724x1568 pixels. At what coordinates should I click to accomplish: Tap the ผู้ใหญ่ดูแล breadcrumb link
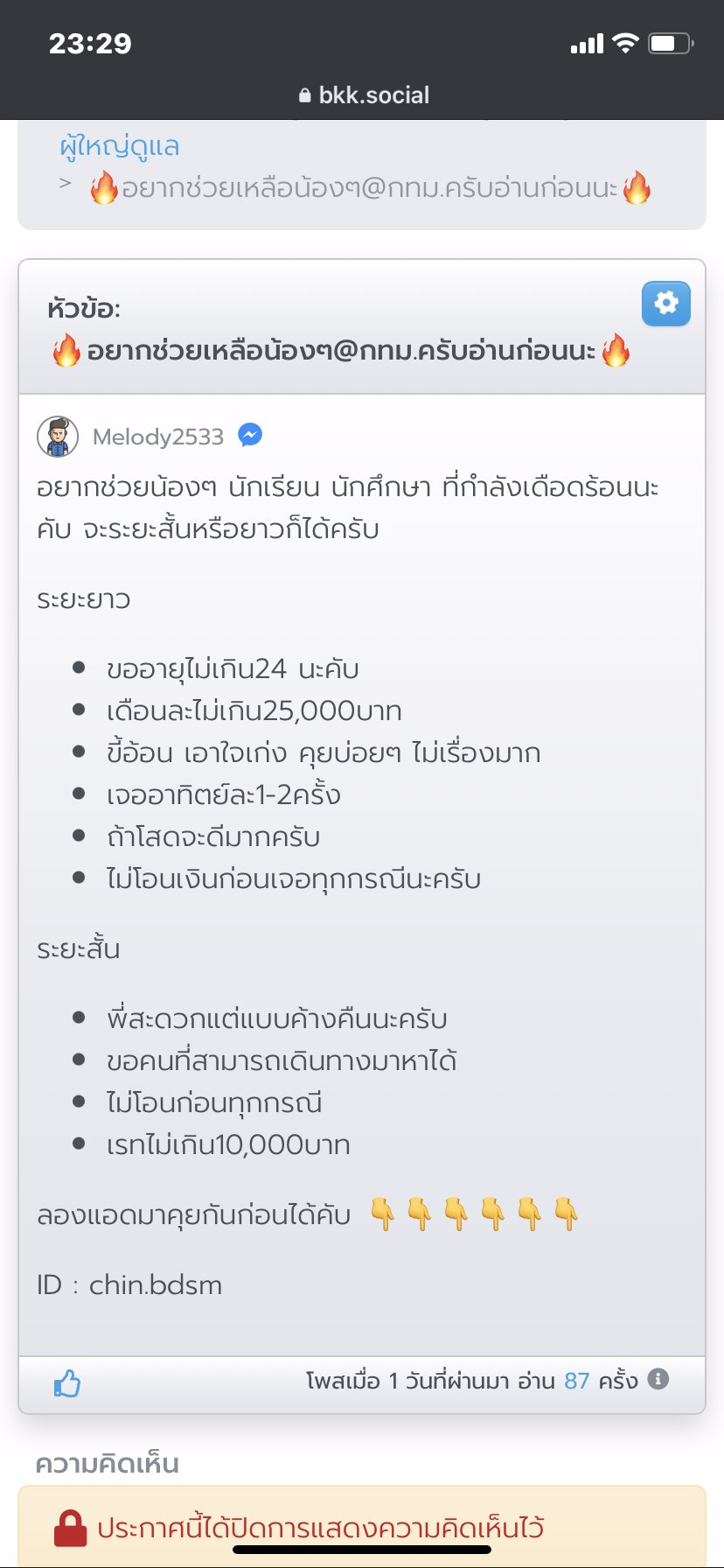(x=120, y=145)
